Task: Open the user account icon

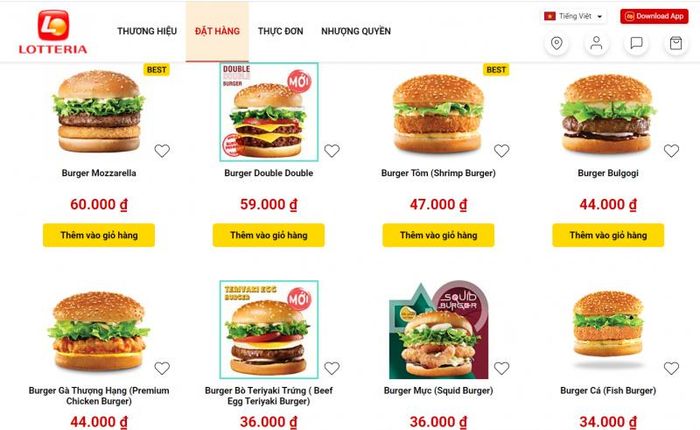Action: pyautogui.click(x=596, y=44)
